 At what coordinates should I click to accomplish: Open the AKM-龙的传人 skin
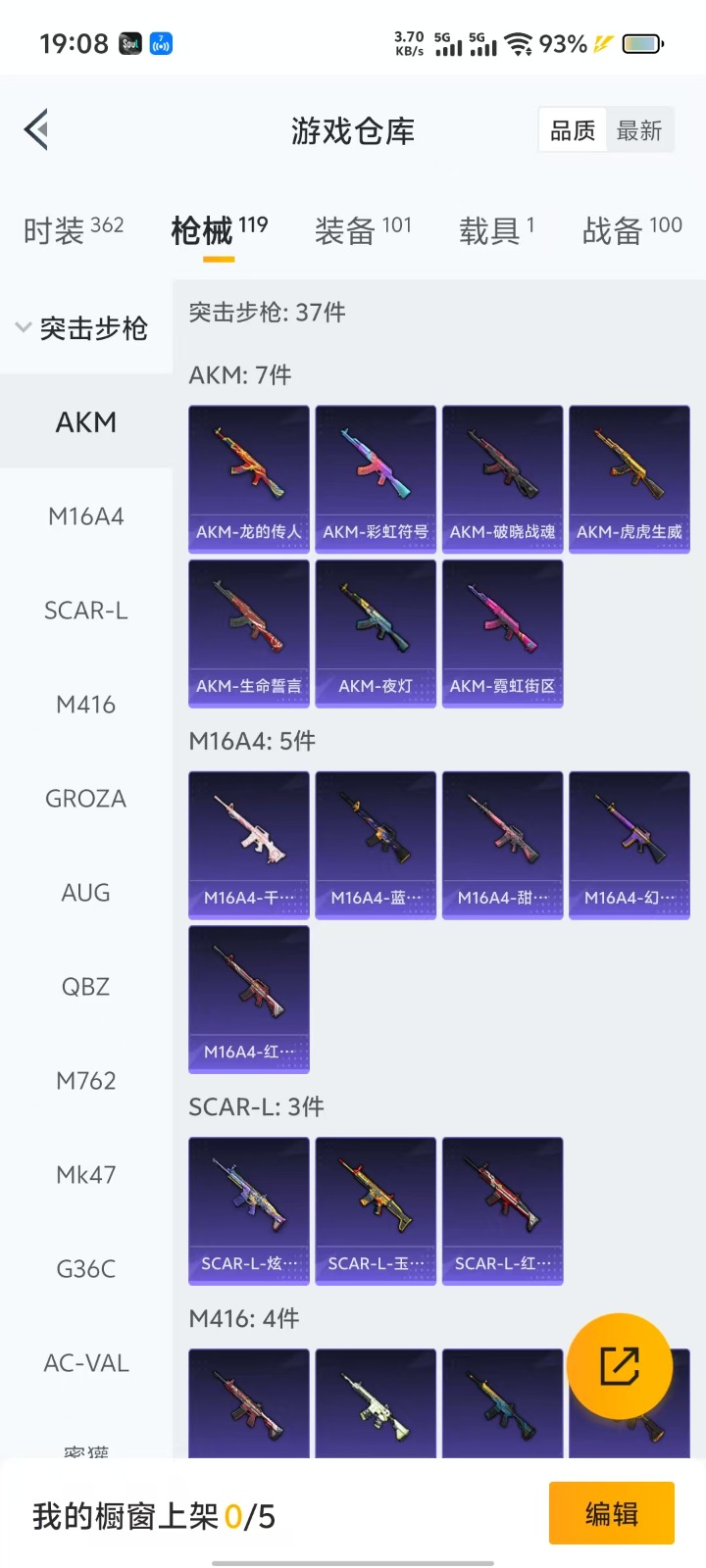[x=249, y=478]
